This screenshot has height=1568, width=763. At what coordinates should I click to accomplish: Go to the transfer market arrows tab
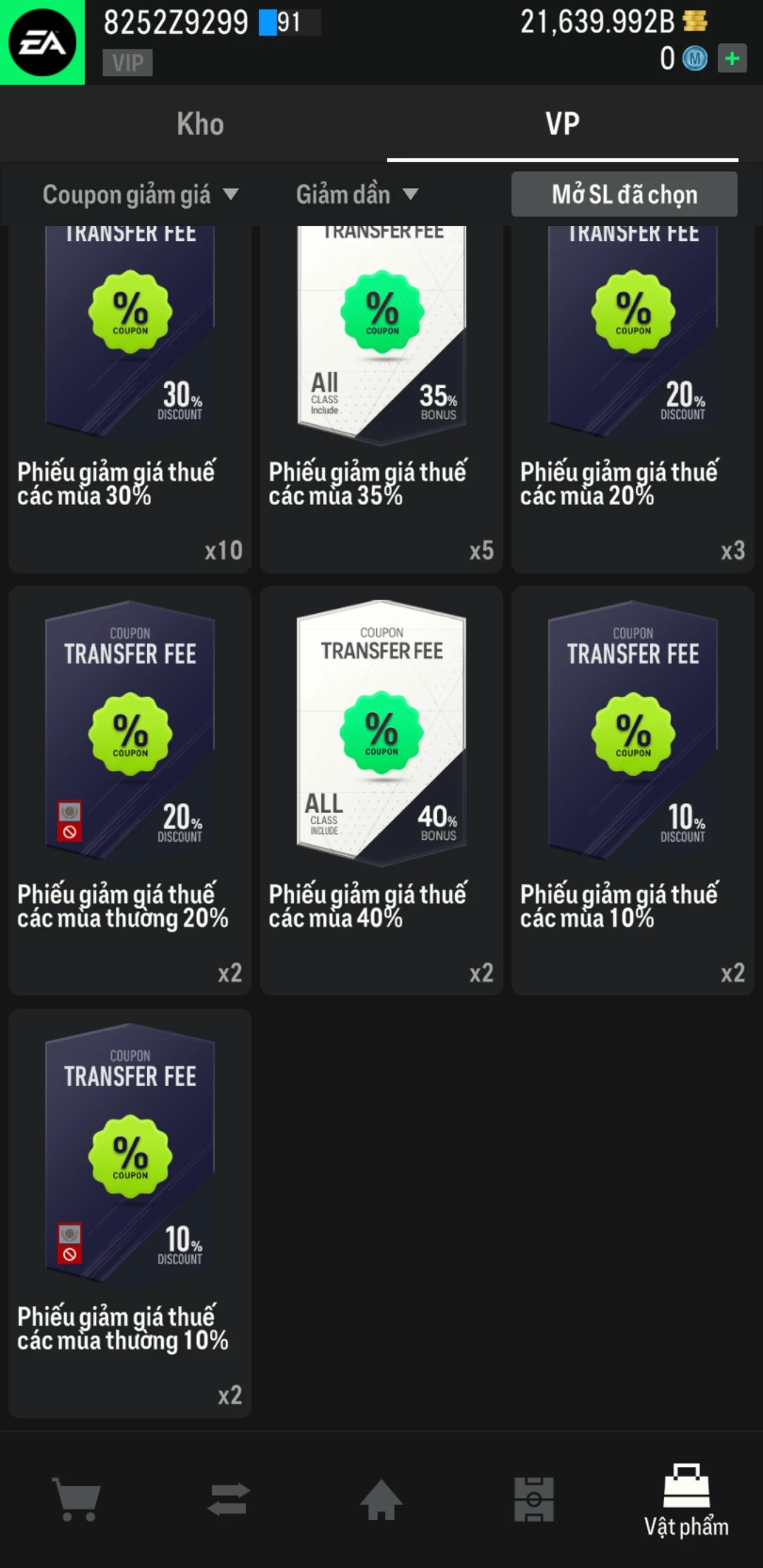coord(229,1499)
